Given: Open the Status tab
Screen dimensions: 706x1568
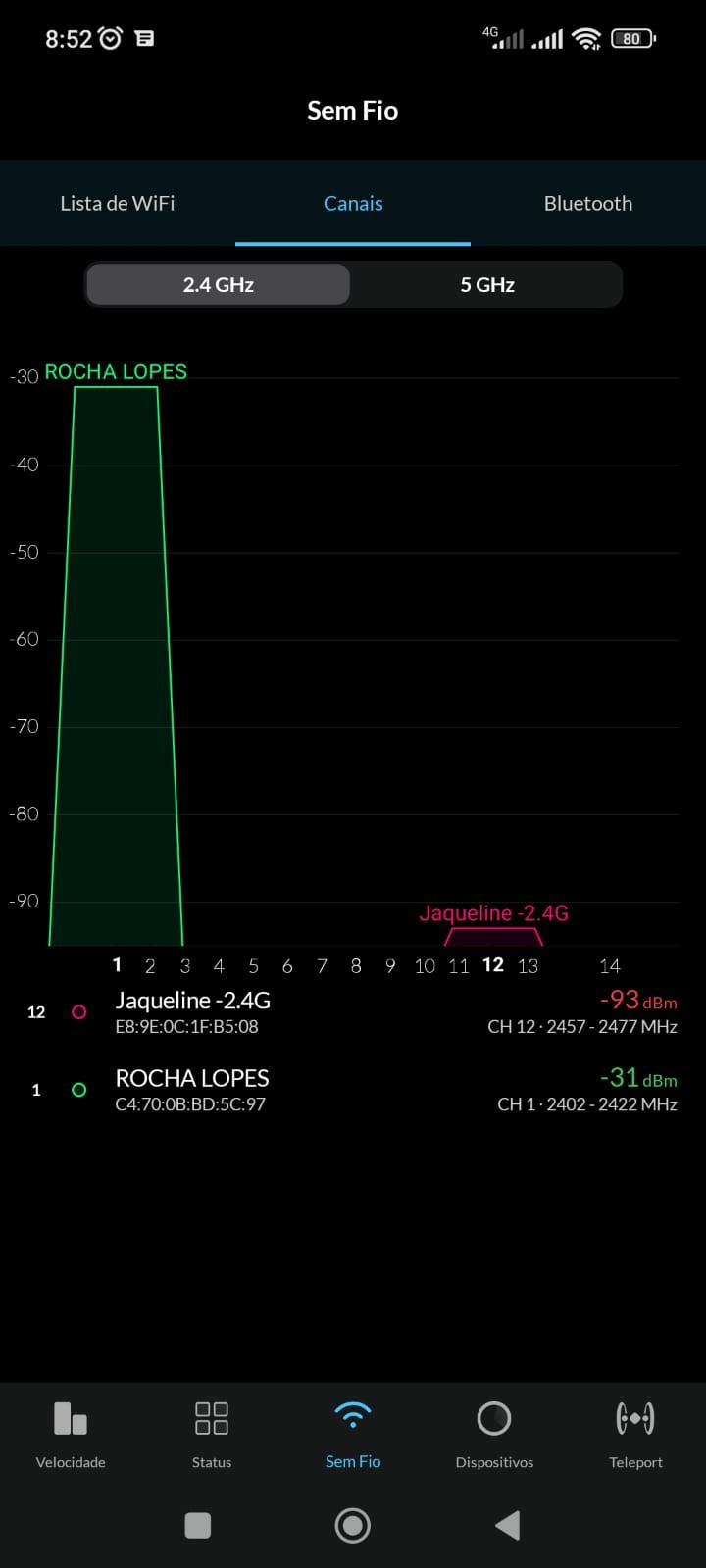Looking at the screenshot, I should coord(212,1435).
